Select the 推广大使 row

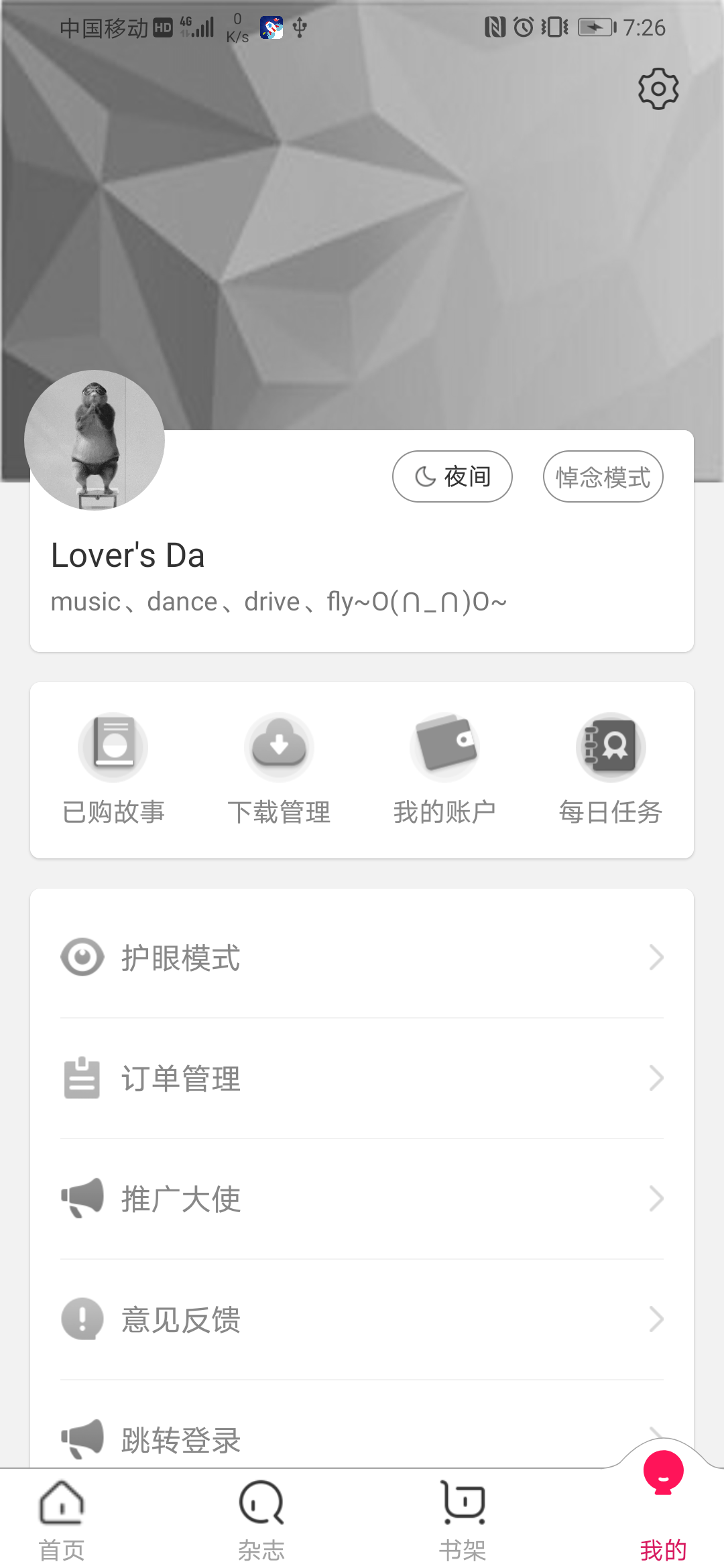coord(362,1199)
